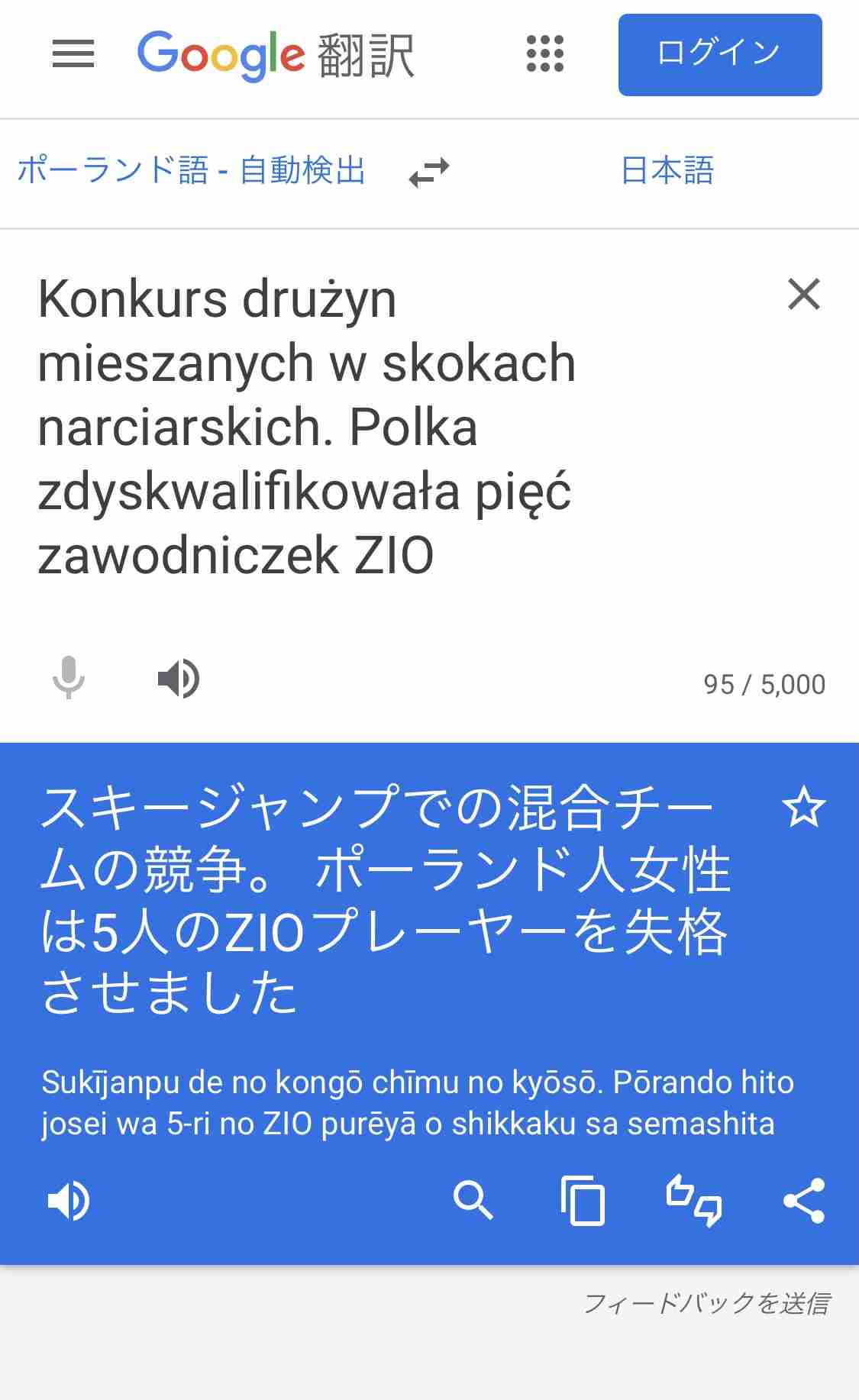This screenshot has height=1400, width=859.
Task: Change target language 日本語
Action: point(667,170)
